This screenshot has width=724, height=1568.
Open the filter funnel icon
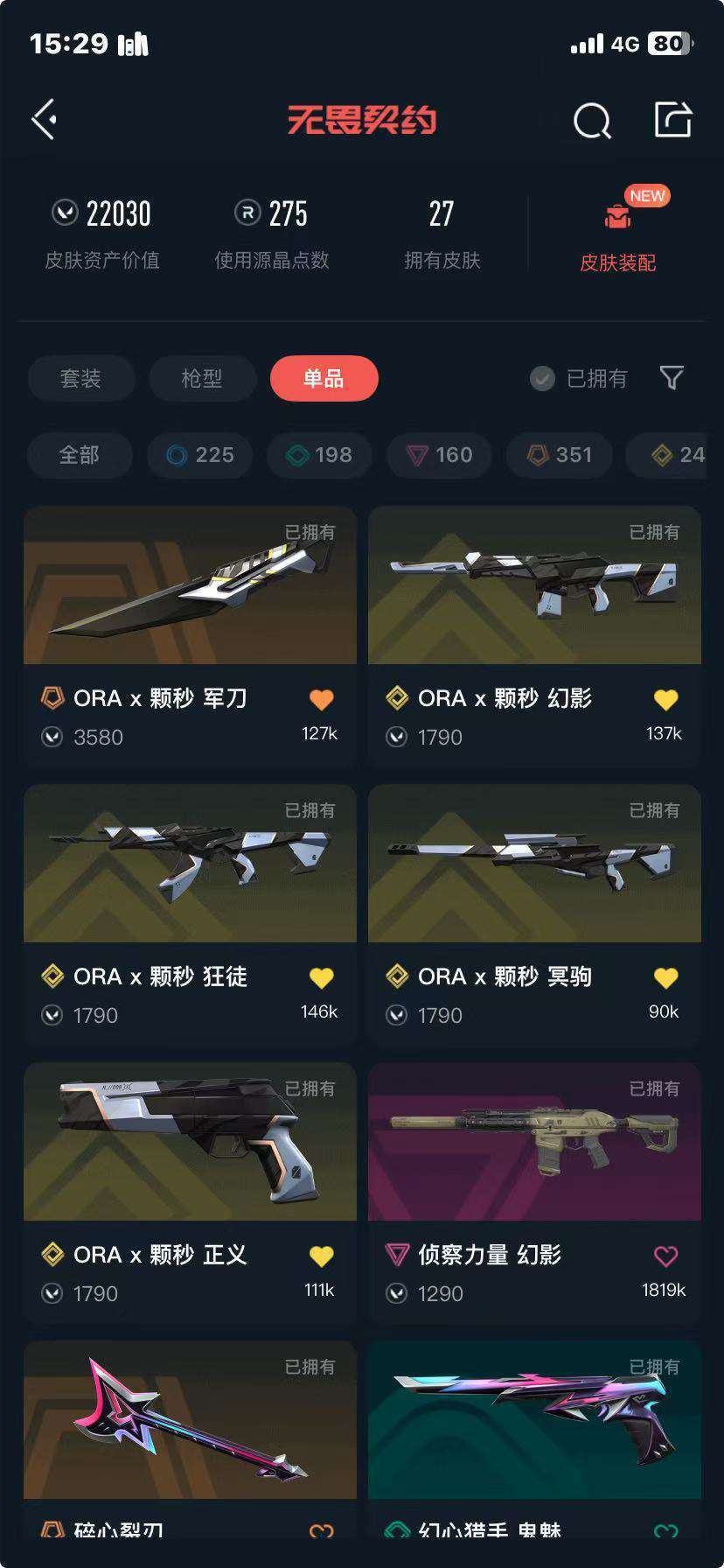pos(671,378)
